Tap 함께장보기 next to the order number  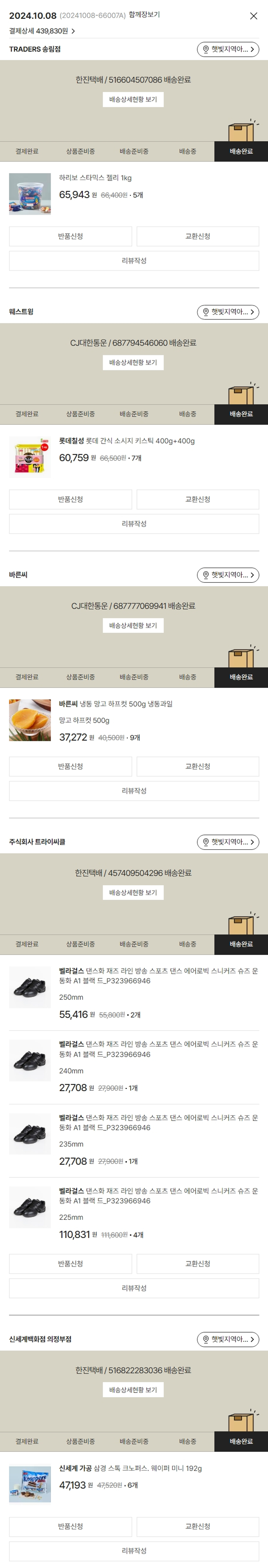144,15
